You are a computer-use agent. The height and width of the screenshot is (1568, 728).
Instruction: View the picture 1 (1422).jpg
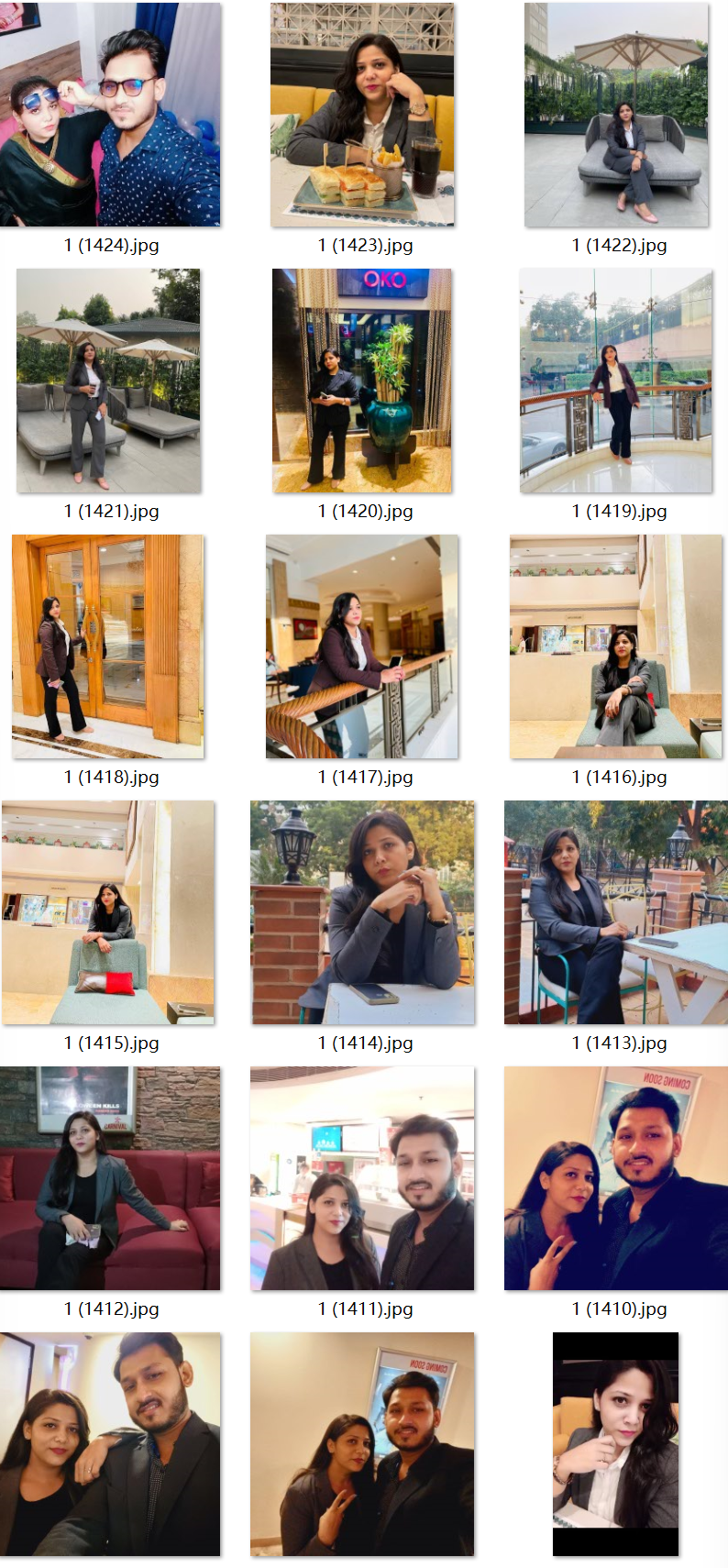[616, 115]
